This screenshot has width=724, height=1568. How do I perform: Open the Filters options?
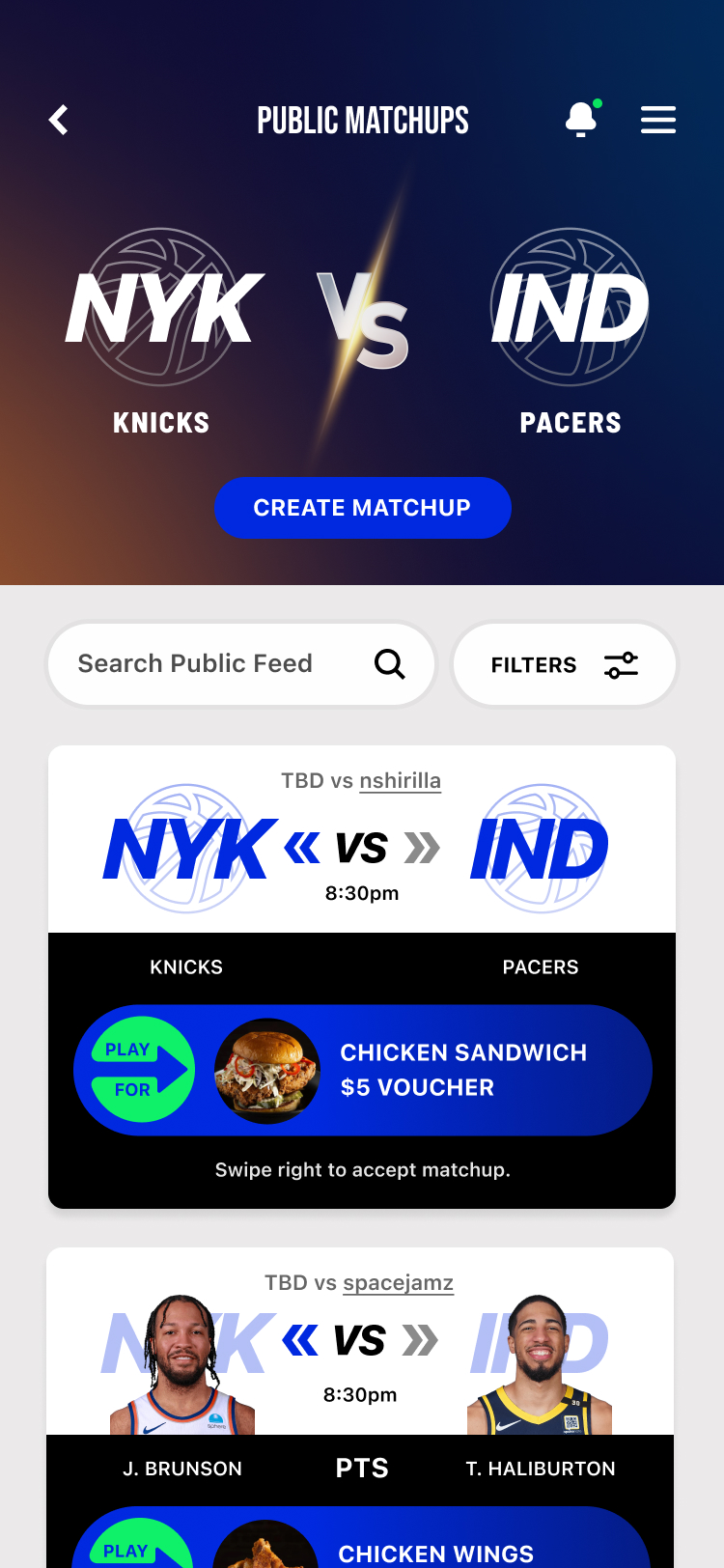click(564, 664)
